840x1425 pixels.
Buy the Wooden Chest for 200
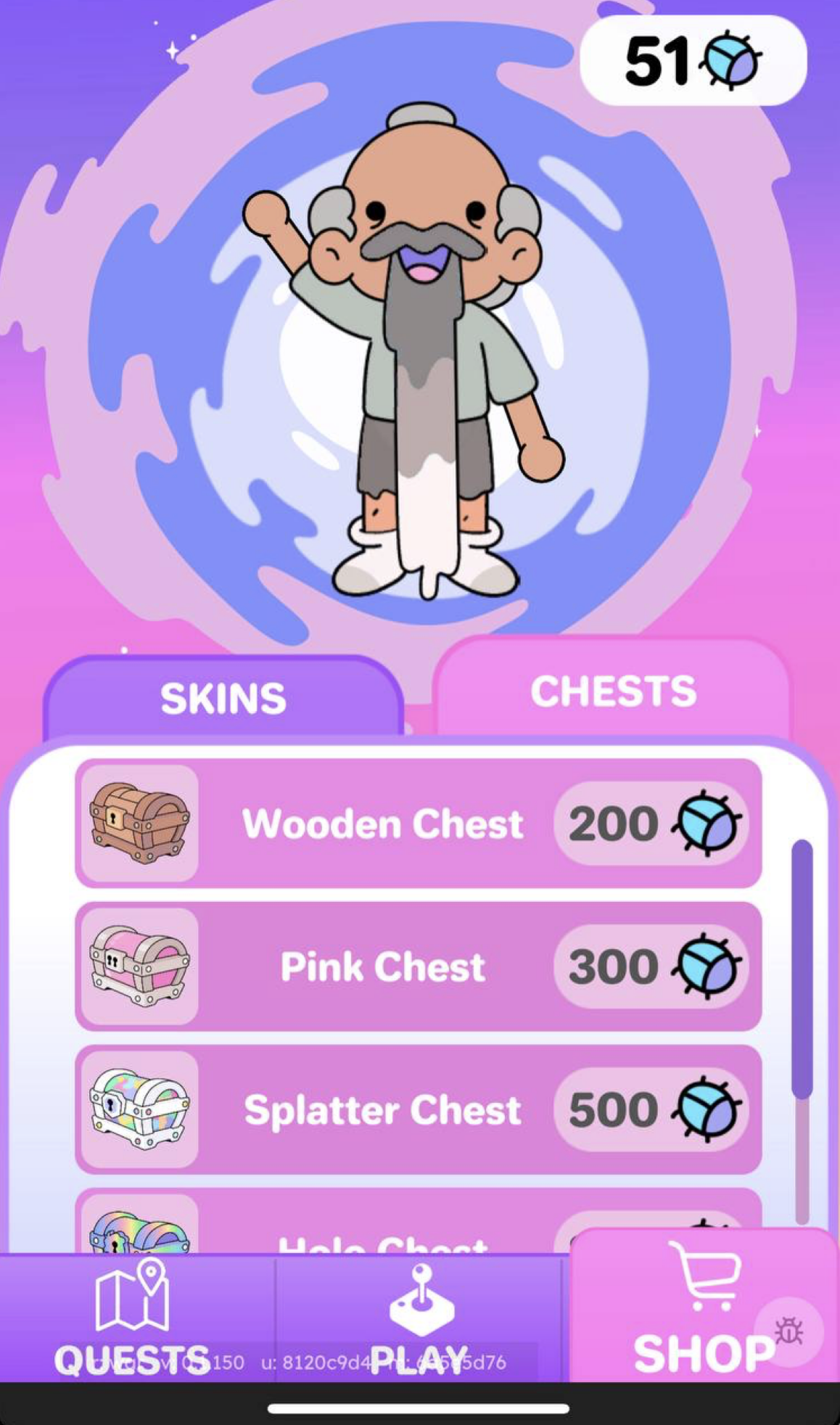coord(650,824)
